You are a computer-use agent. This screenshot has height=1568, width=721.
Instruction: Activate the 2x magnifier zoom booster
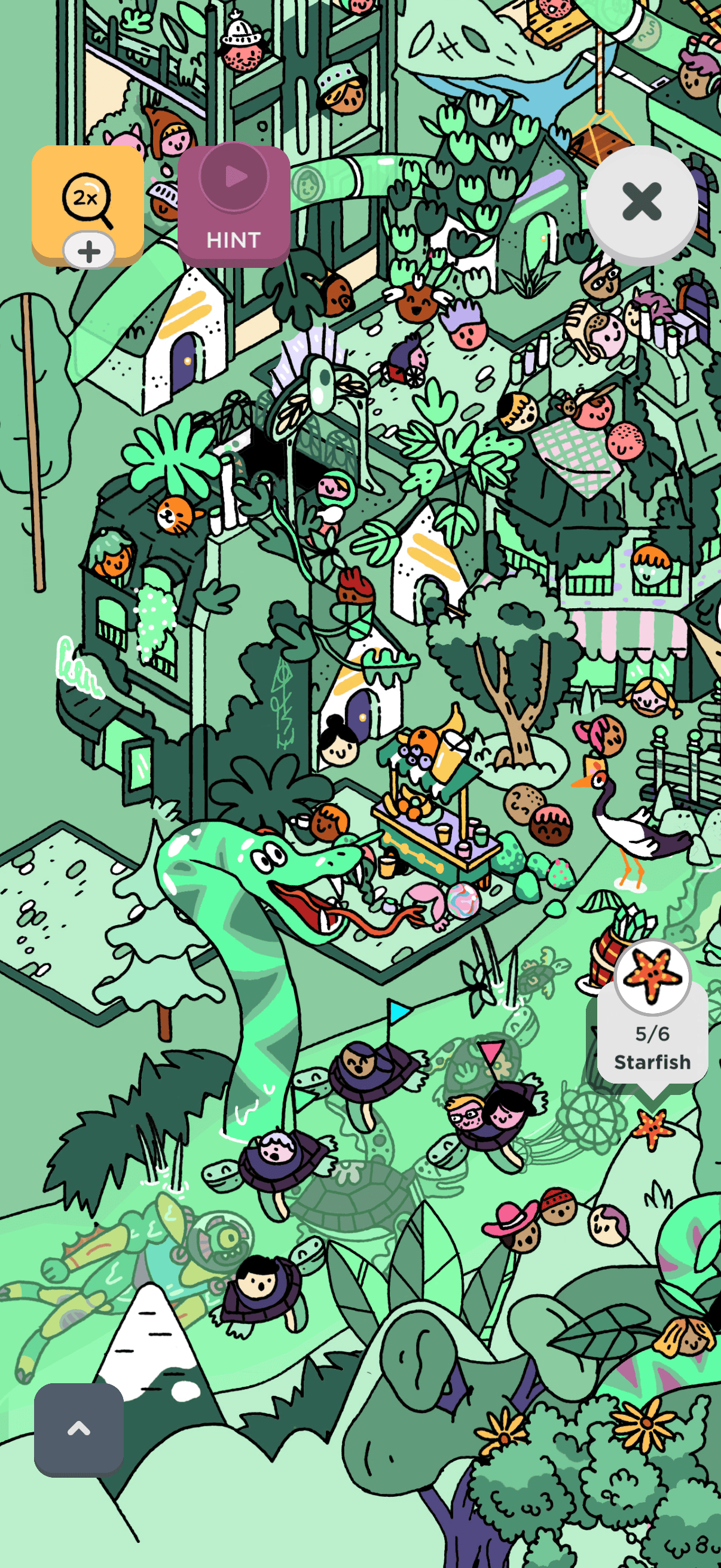tap(88, 203)
